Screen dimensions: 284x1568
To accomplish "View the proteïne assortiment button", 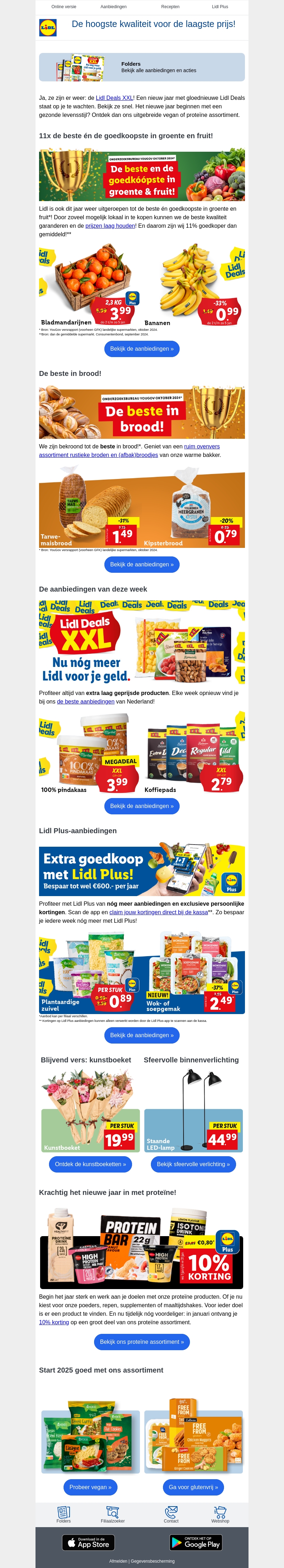I will point(142,1342).
